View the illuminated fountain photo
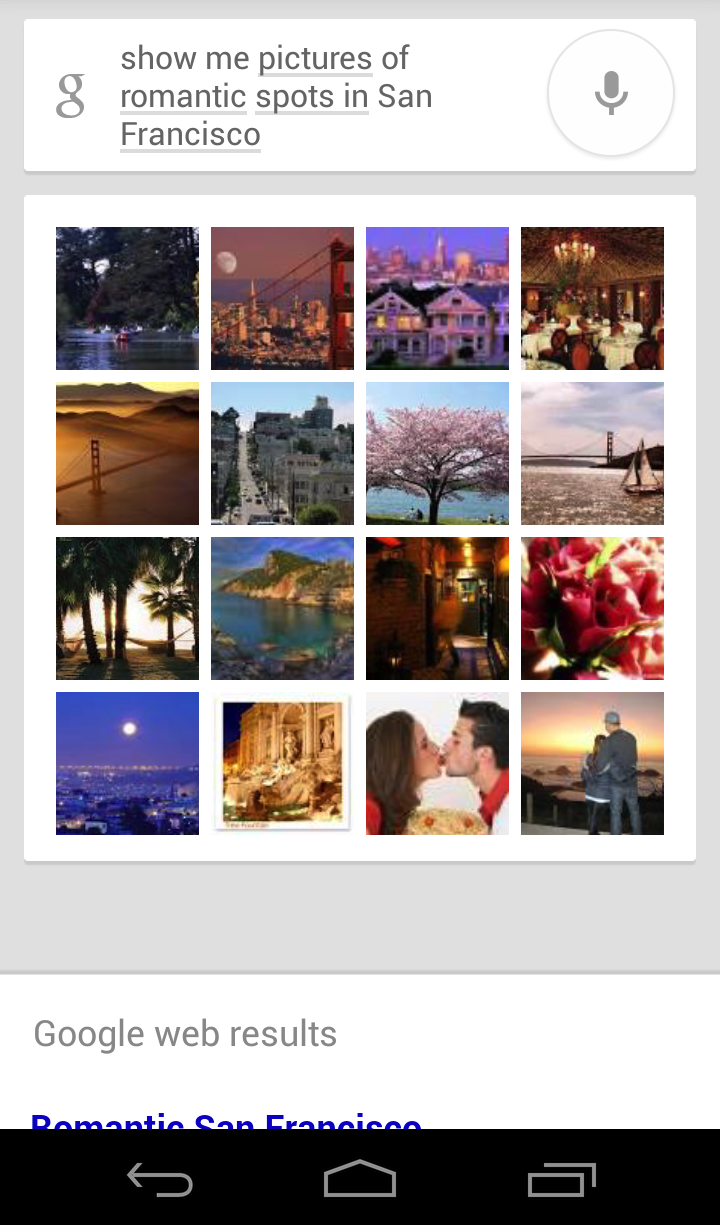 coord(282,763)
